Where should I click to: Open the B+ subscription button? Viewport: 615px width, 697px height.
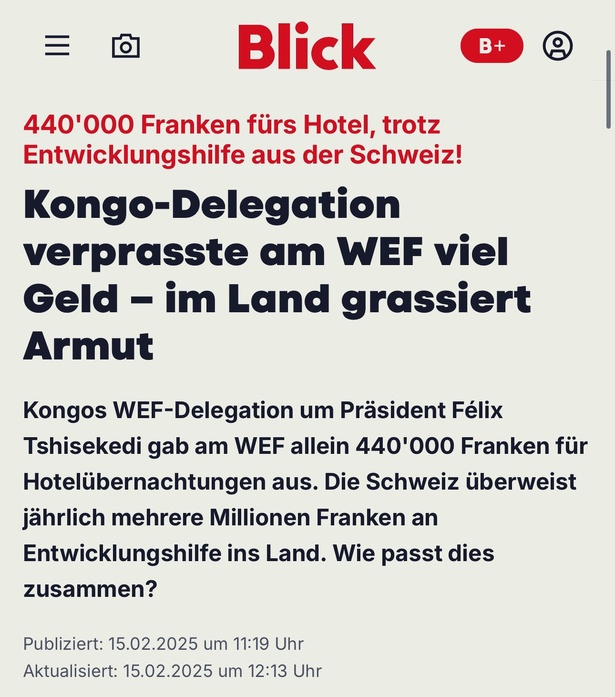coord(491,46)
